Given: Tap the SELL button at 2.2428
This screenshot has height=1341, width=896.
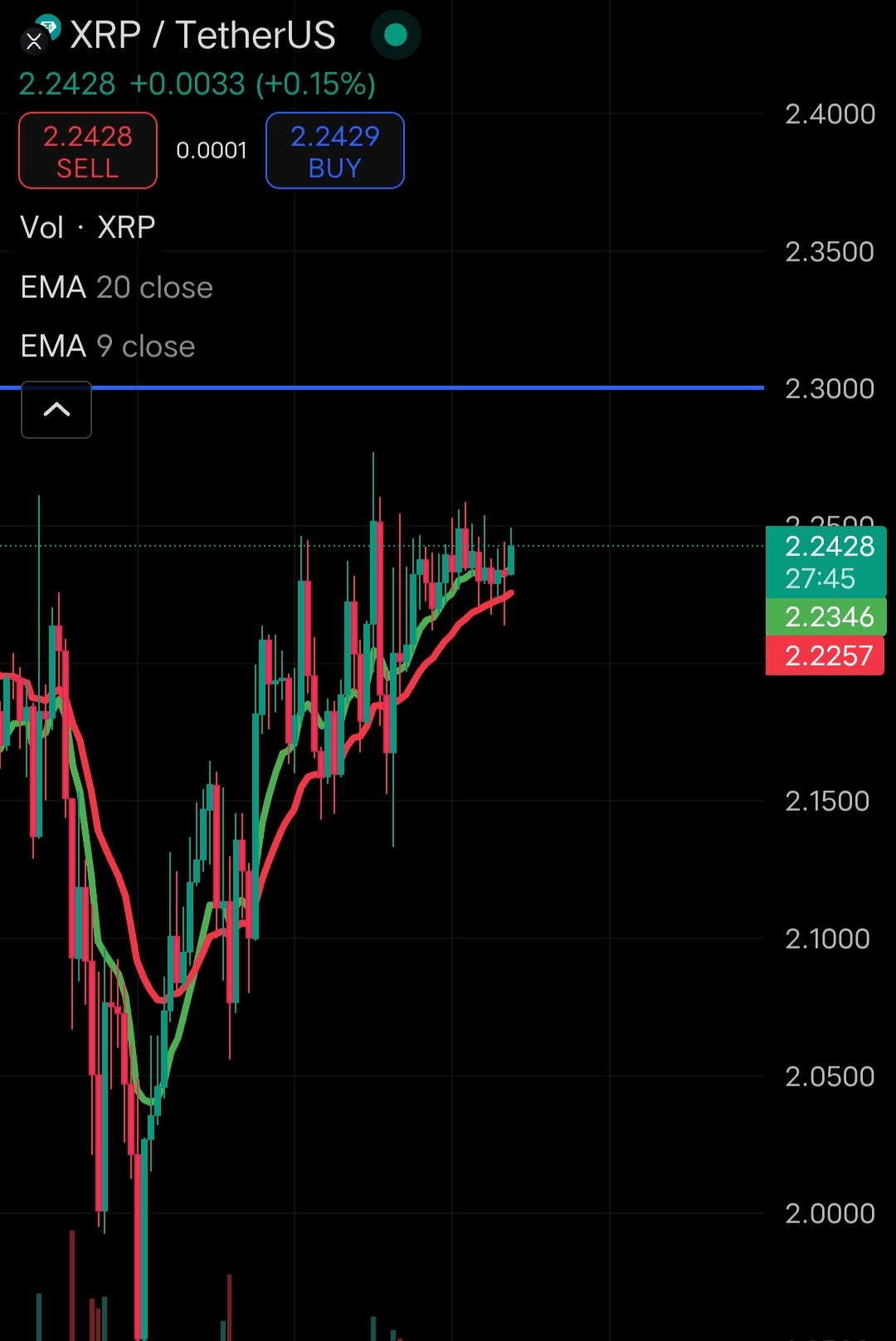Looking at the screenshot, I should coord(88,151).
